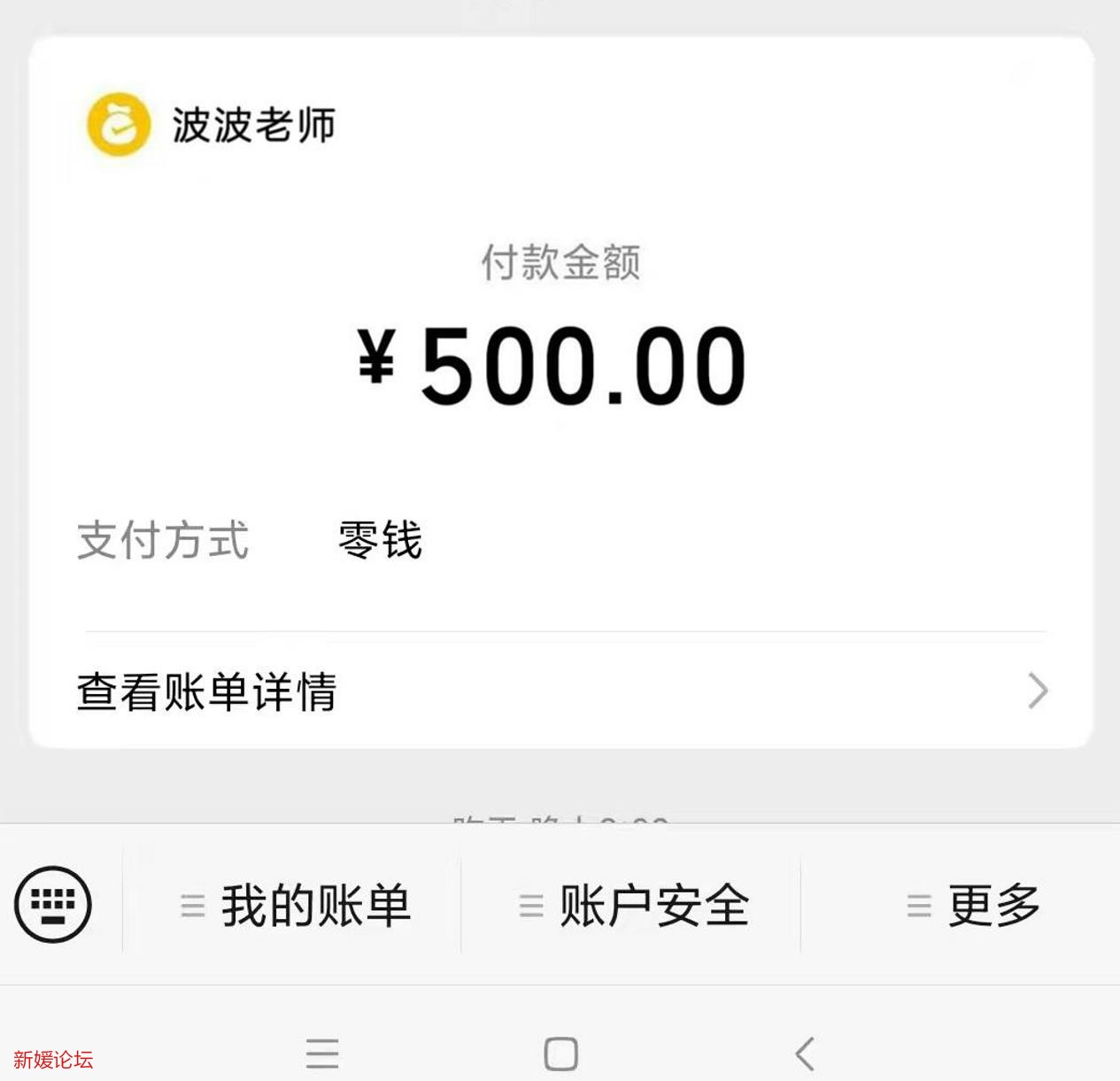Open the 账户安全 menu
The image size is (1120, 1081).
tap(634, 906)
